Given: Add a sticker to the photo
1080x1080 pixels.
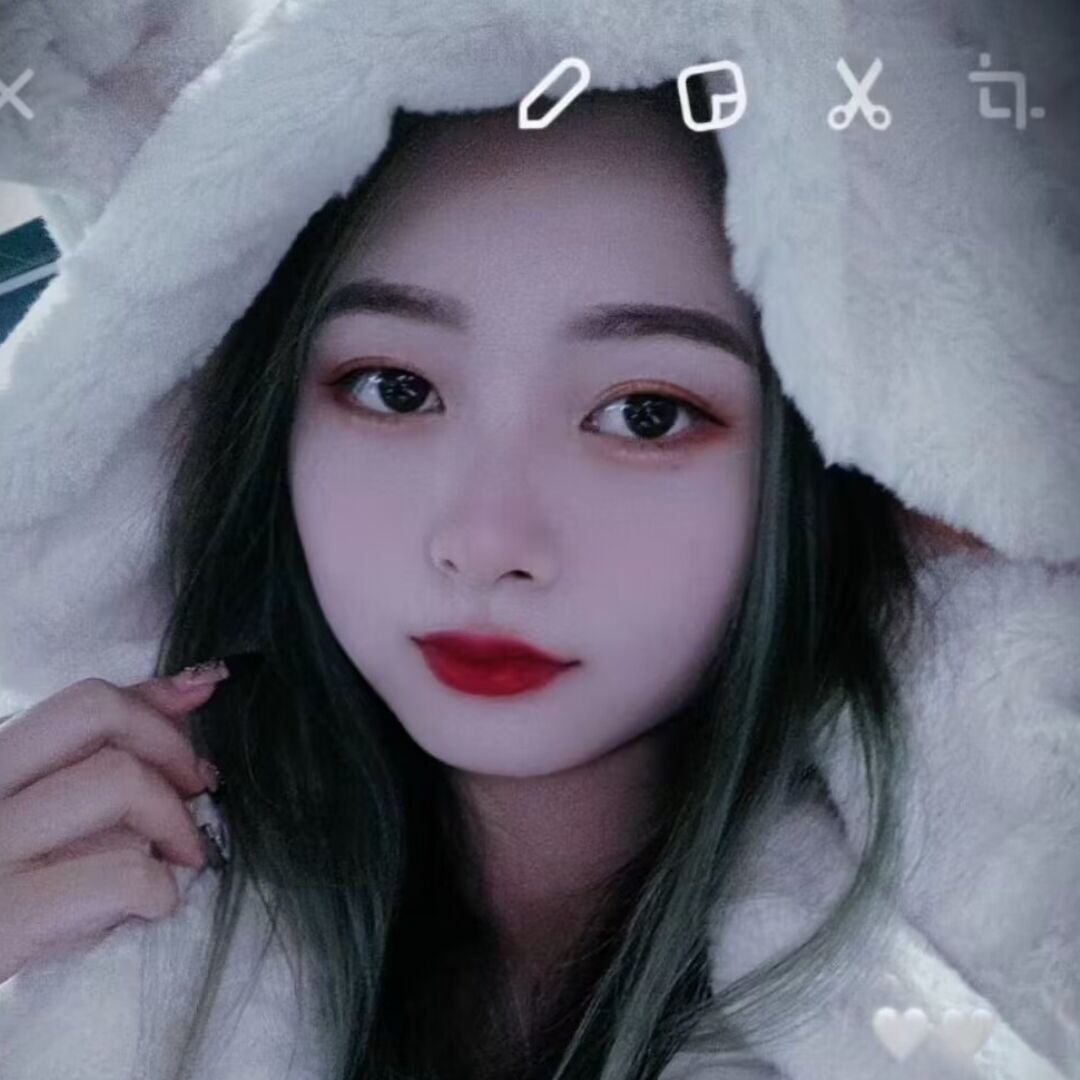Looking at the screenshot, I should [x=711, y=95].
